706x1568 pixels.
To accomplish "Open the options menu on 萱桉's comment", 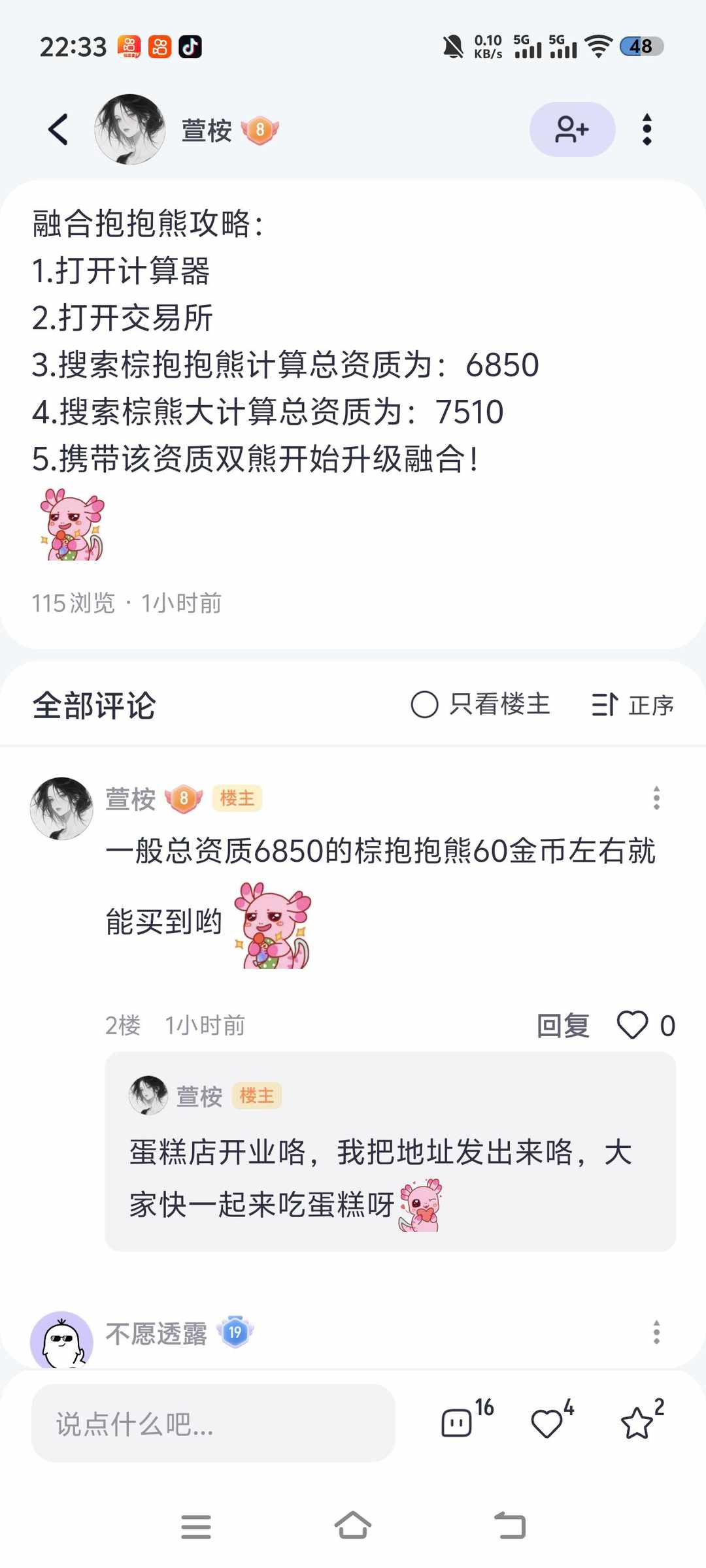I will pyautogui.click(x=656, y=796).
